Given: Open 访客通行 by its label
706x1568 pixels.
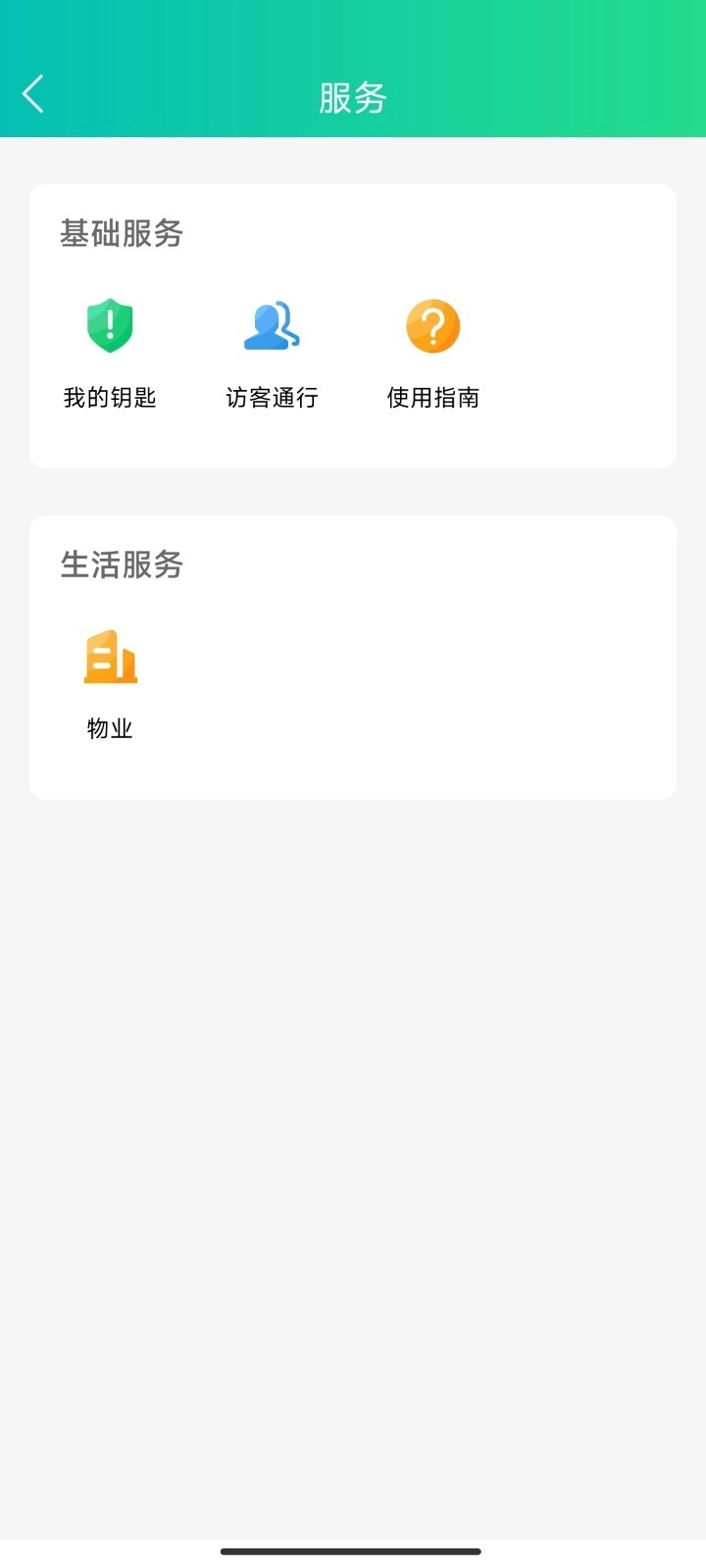Looking at the screenshot, I should pyautogui.click(x=271, y=398).
